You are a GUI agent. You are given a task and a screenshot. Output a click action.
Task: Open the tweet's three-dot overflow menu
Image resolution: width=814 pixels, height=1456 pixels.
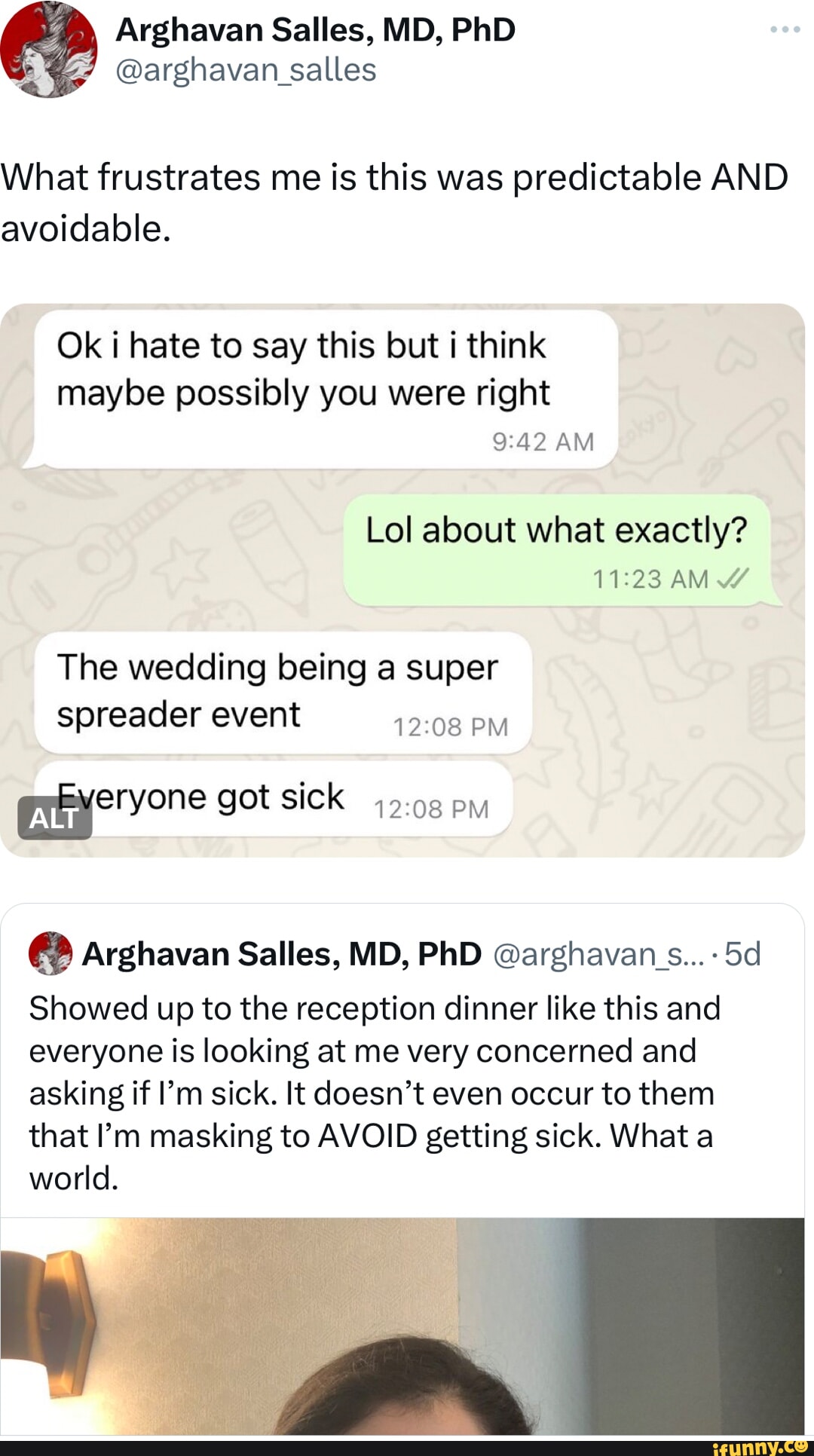tap(785, 30)
